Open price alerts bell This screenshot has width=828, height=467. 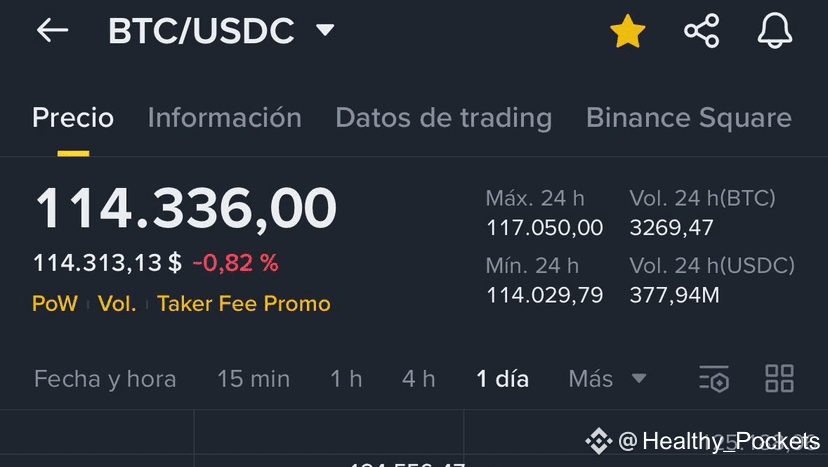click(775, 31)
